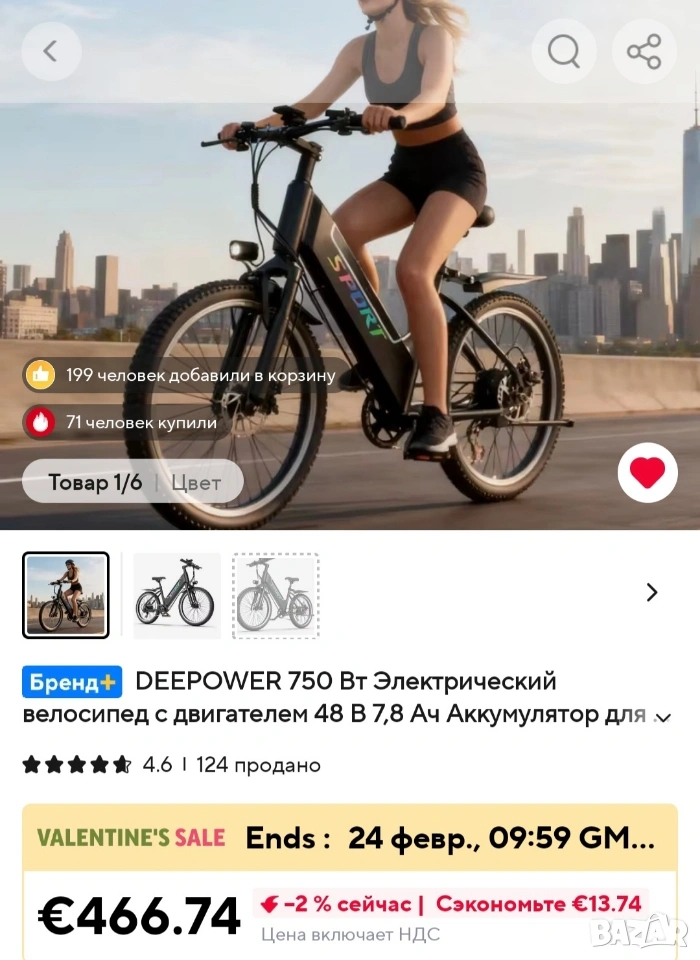
Task: Go back to the previous page
Action: click(x=50, y=51)
